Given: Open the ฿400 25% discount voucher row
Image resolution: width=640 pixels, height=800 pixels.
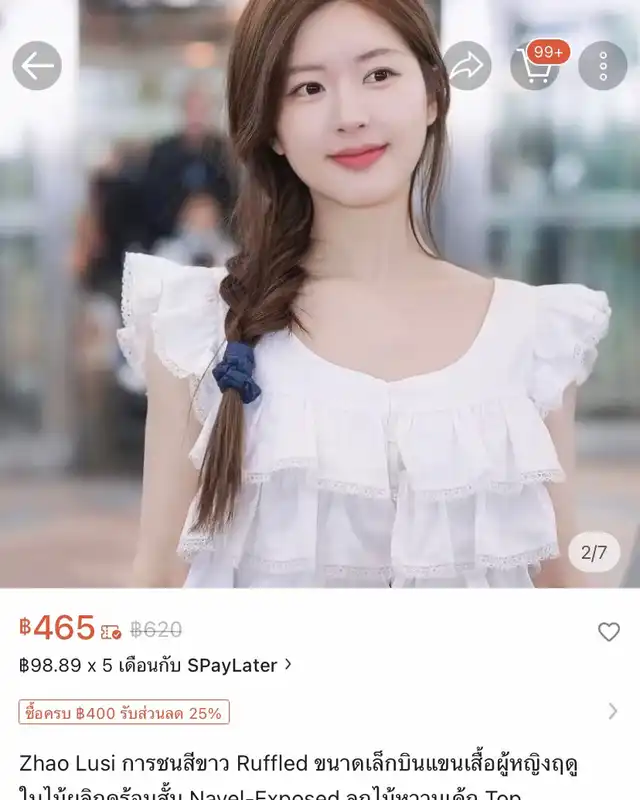Looking at the screenshot, I should coord(320,712).
